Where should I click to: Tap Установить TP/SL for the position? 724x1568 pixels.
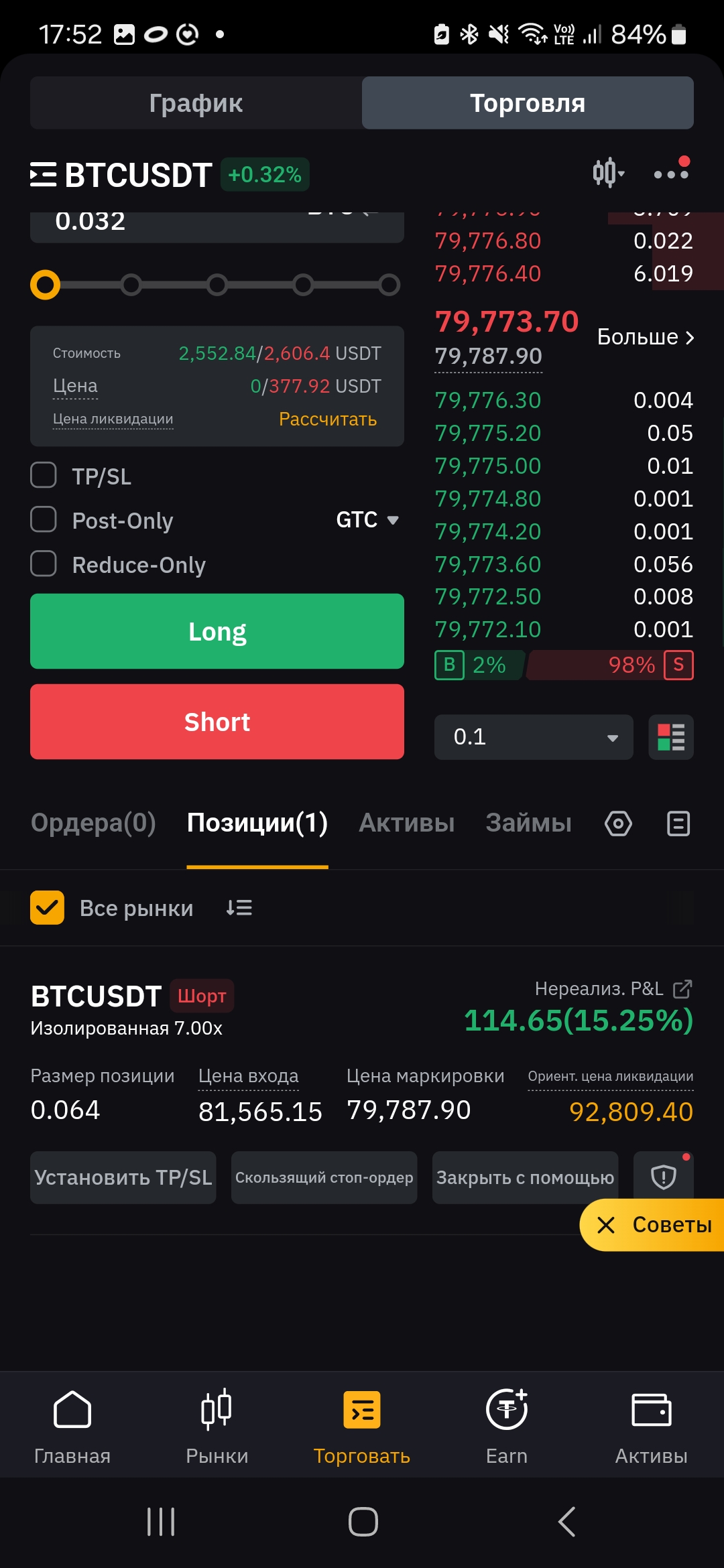point(123,1177)
